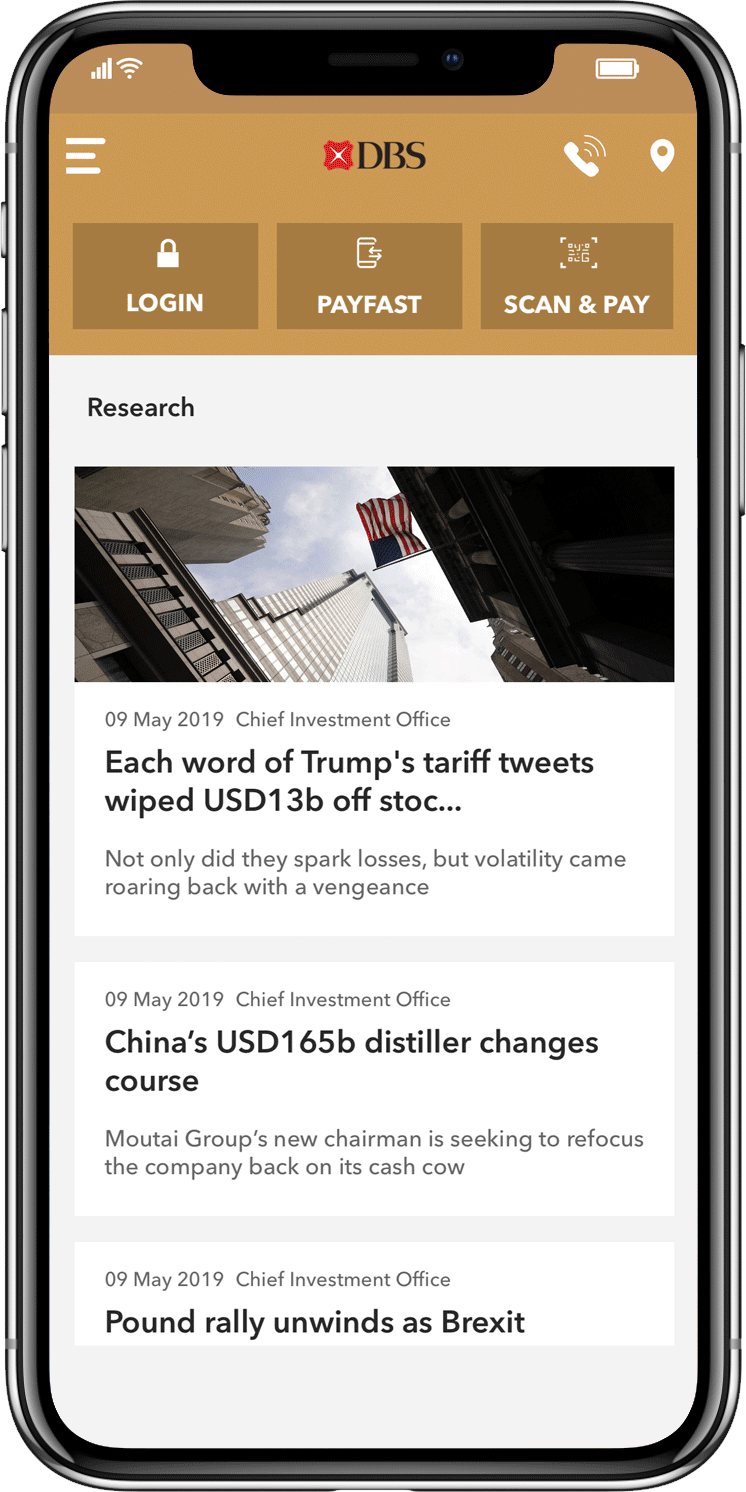This screenshot has width=746, height=1492.
Task: Open PAYFAST
Action: [x=369, y=276]
